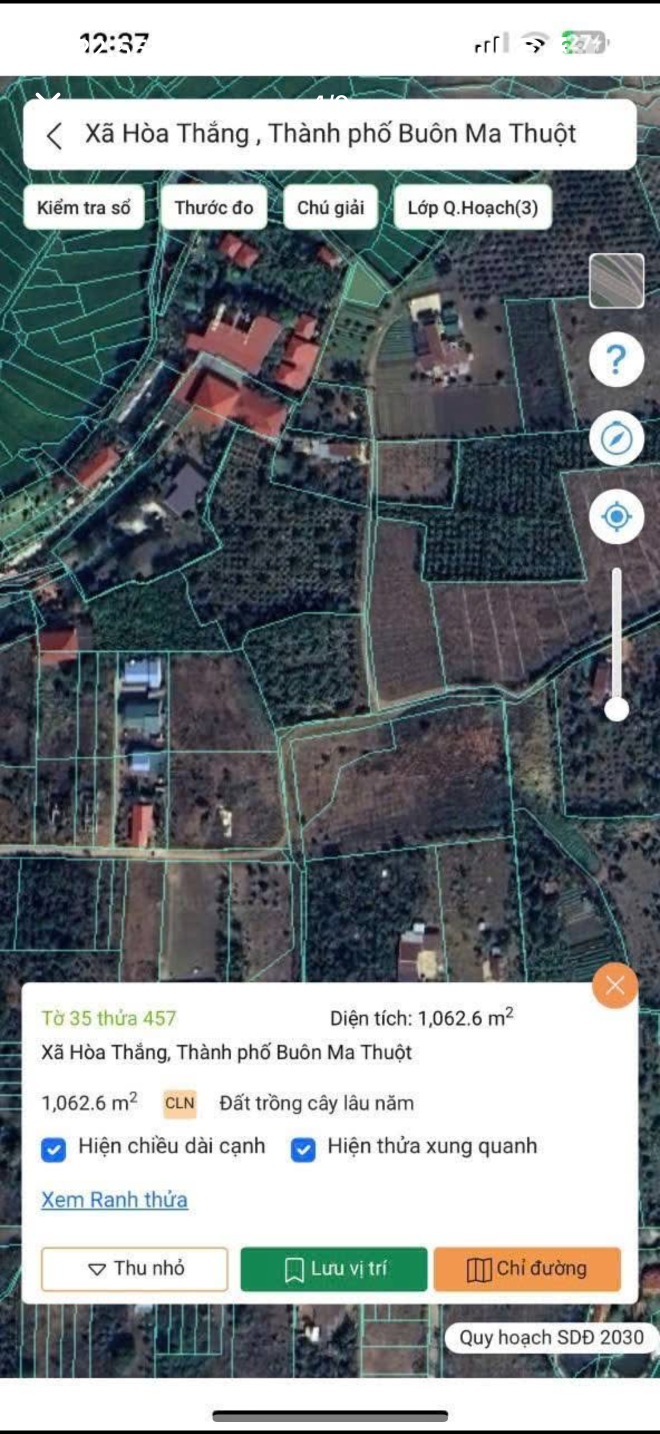Tap the Quy hoạch SDĐ 2030 label
This screenshot has width=660, height=1434.
[x=551, y=1338]
